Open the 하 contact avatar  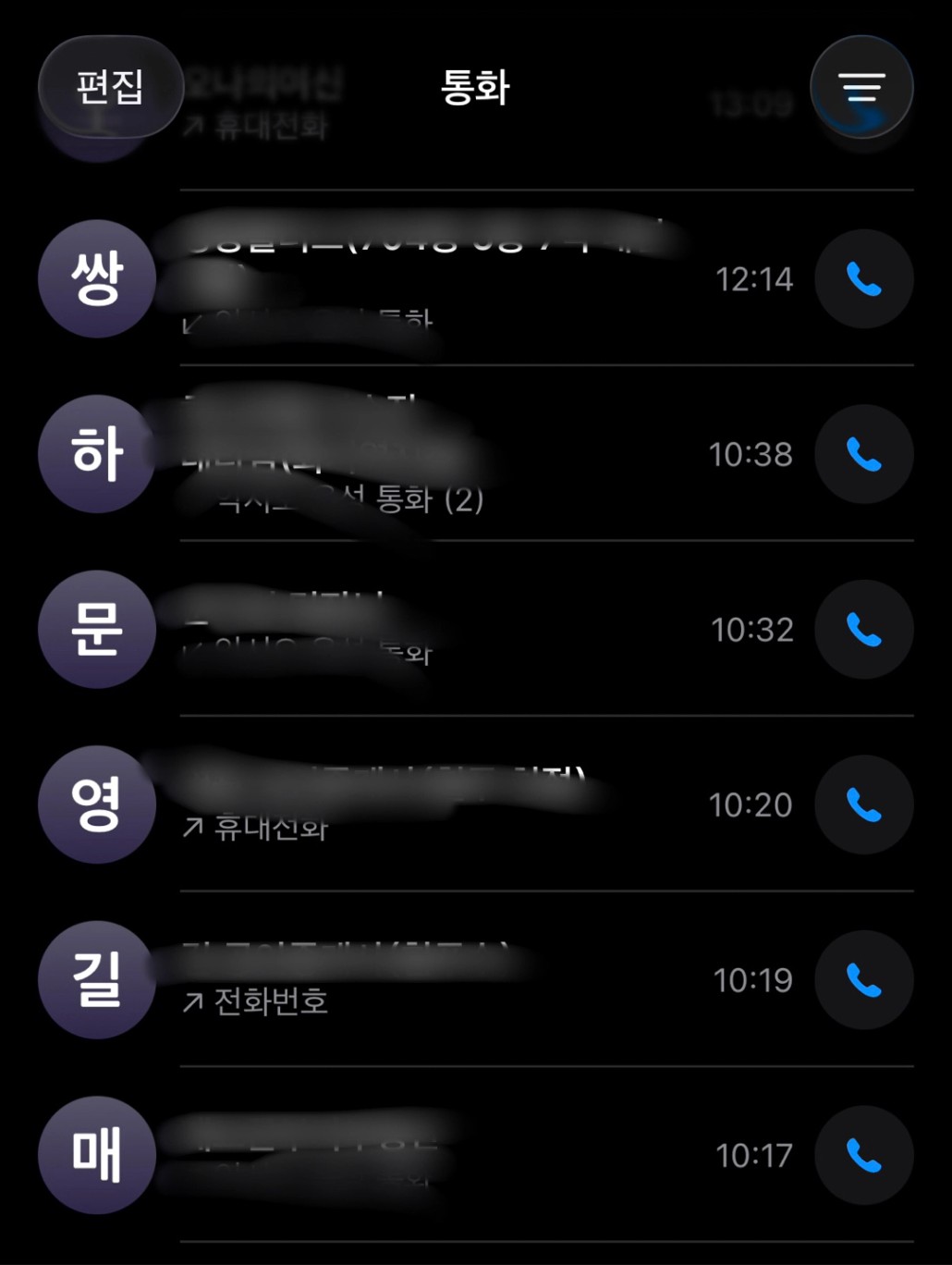coord(97,454)
